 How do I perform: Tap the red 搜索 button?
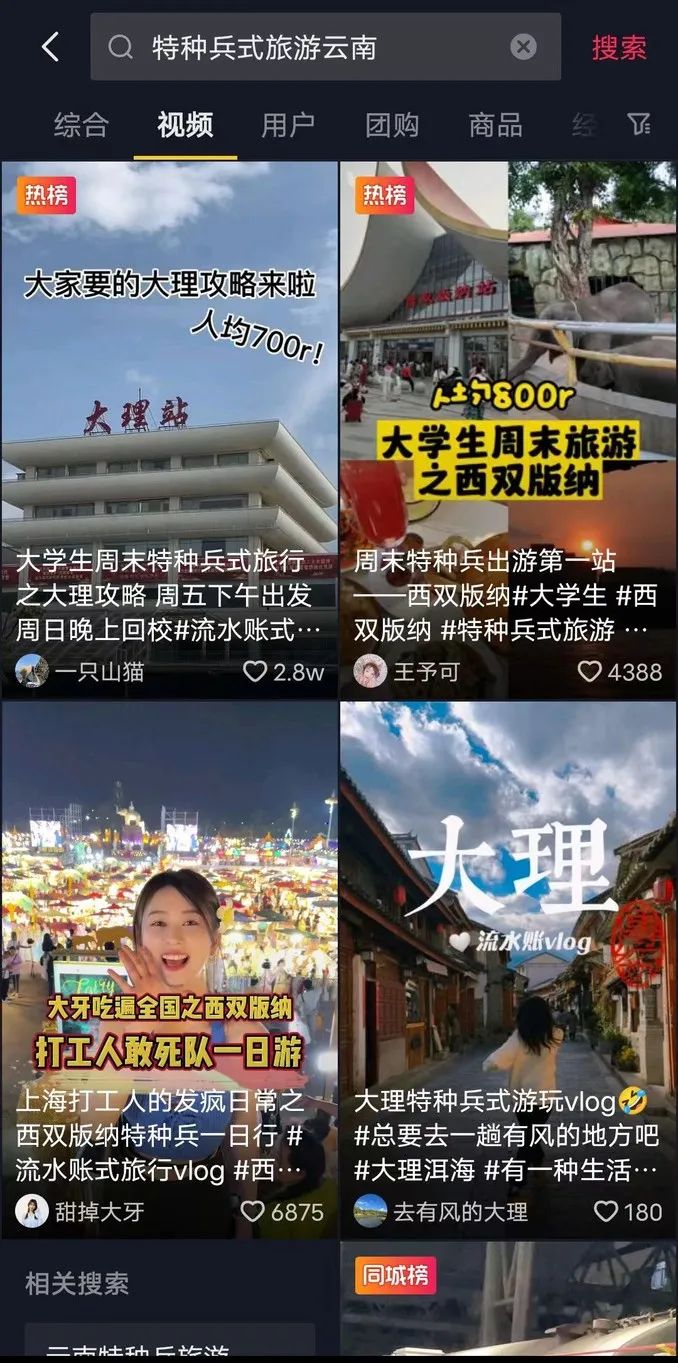click(x=619, y=47)
